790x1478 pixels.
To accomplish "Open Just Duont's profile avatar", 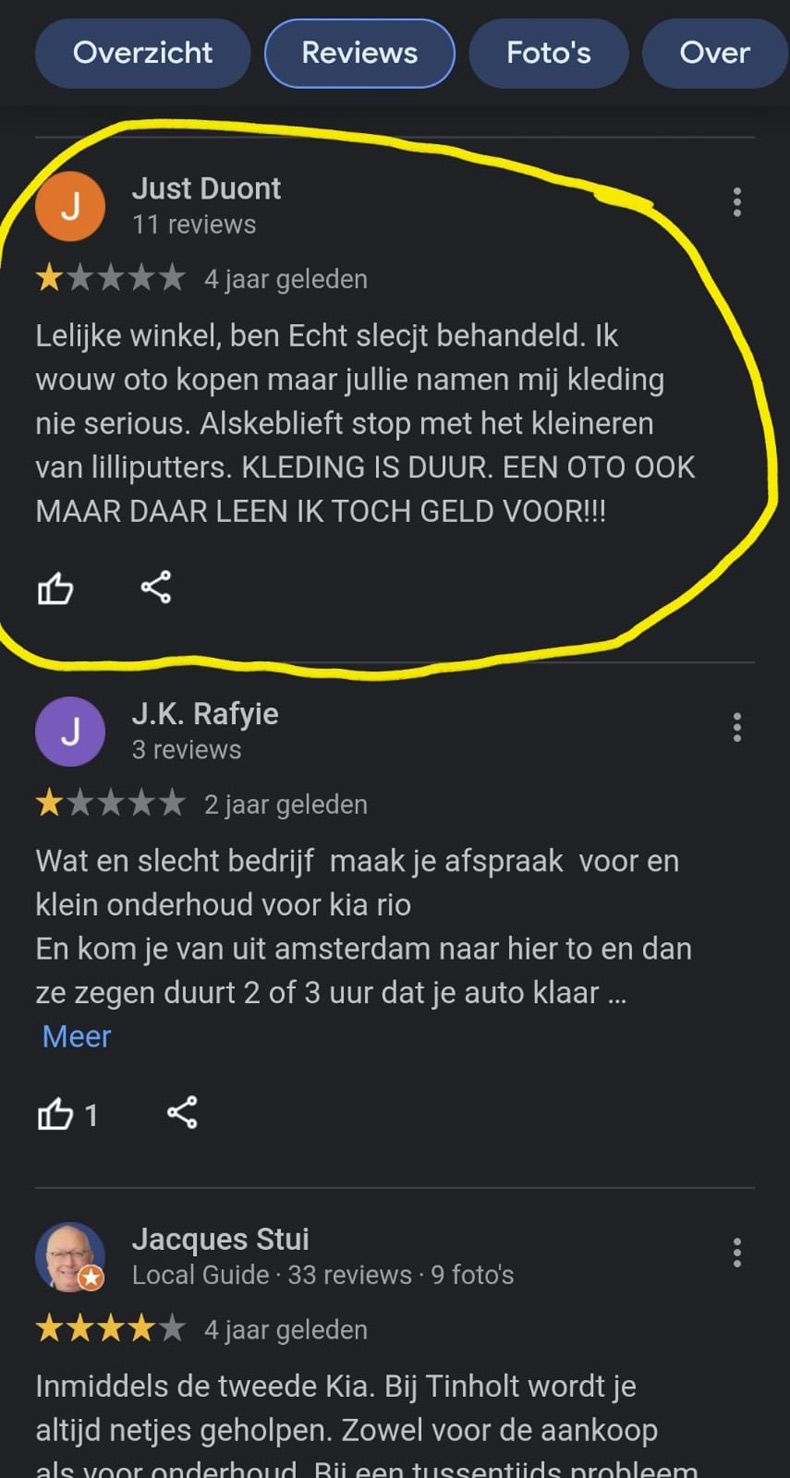I will [70, 205].
